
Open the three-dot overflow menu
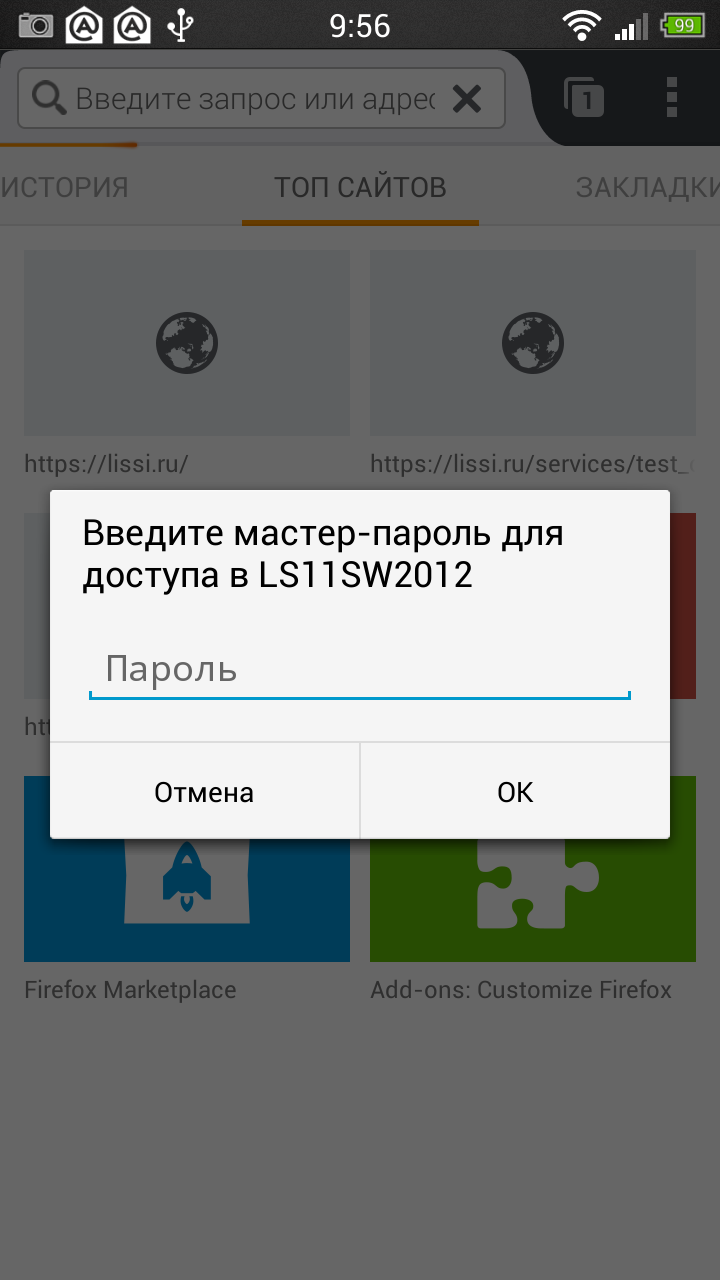pyautogui.click(x=672, y=97)
